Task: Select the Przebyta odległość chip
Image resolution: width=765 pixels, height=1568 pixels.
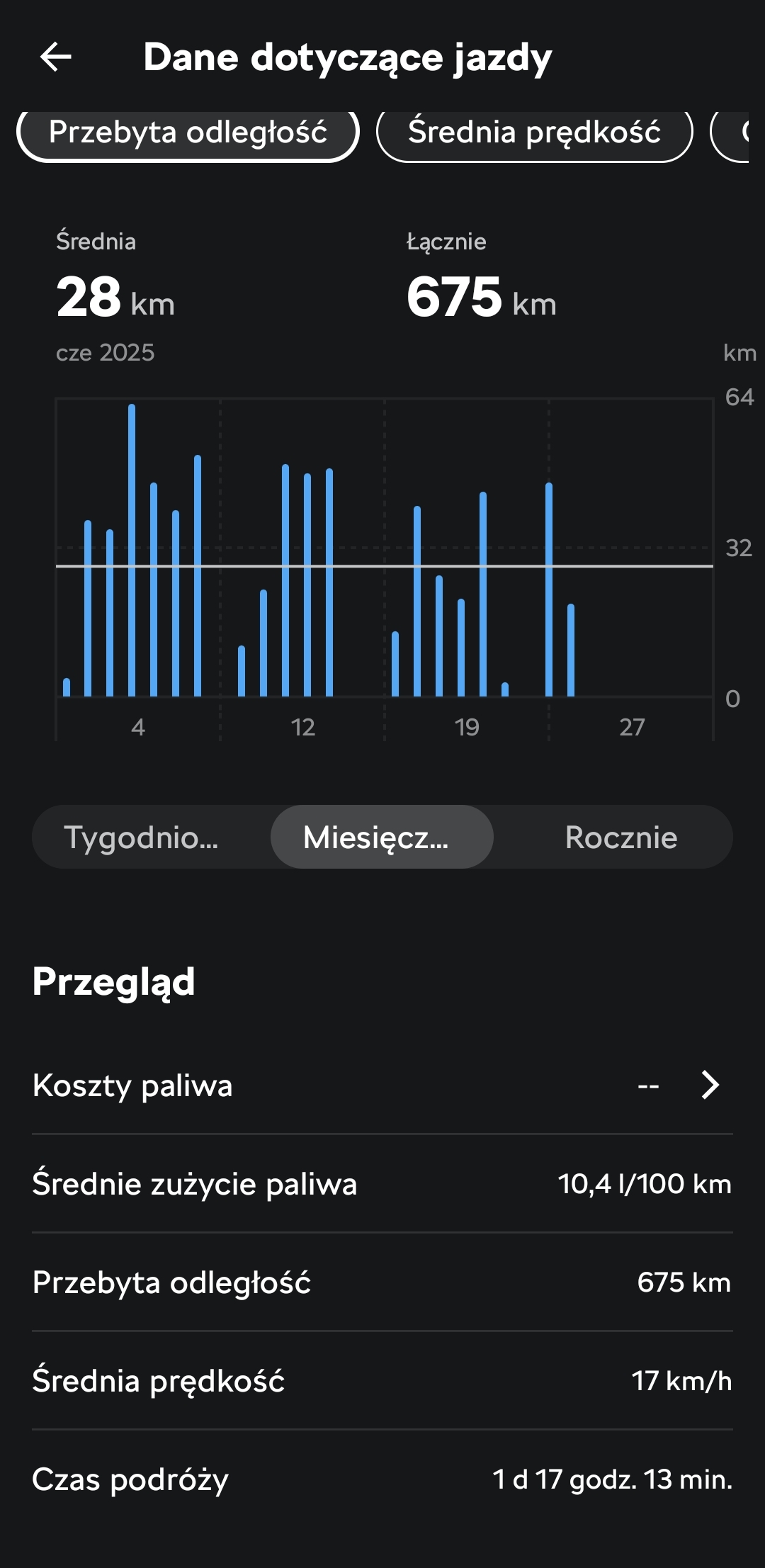Action: click(x=188, y=132)
